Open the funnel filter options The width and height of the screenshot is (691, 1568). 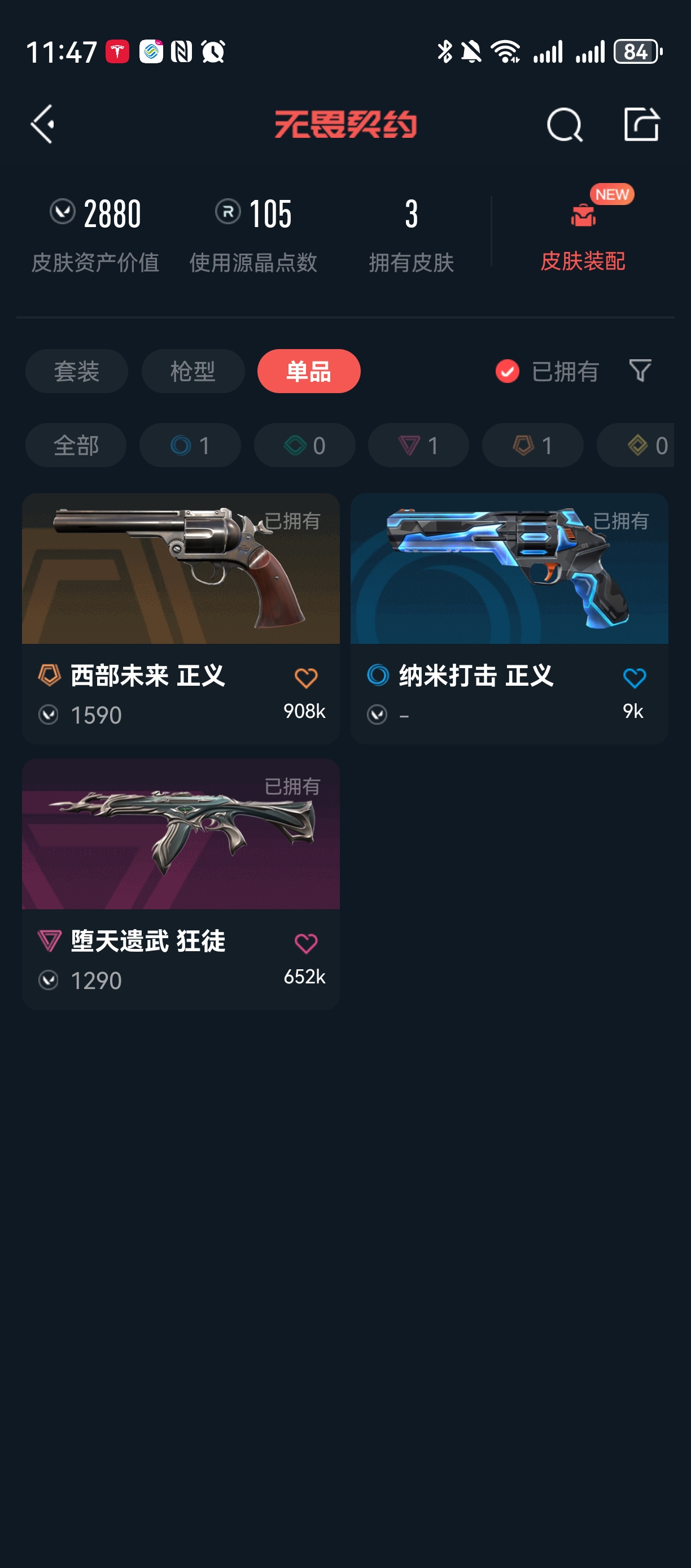(x=640, y=370)
